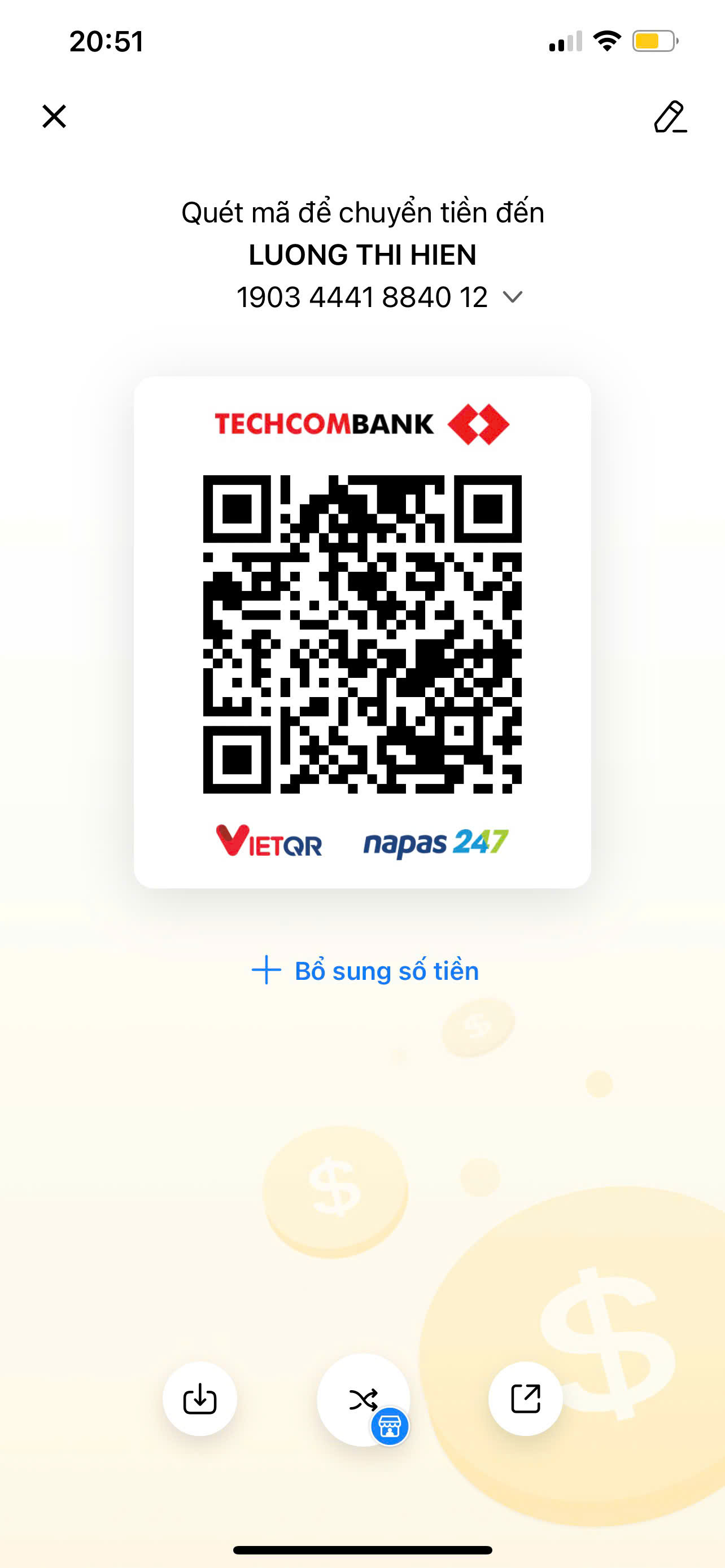Download the QR code image
Screen dimensions: 725x1568
200,1399
